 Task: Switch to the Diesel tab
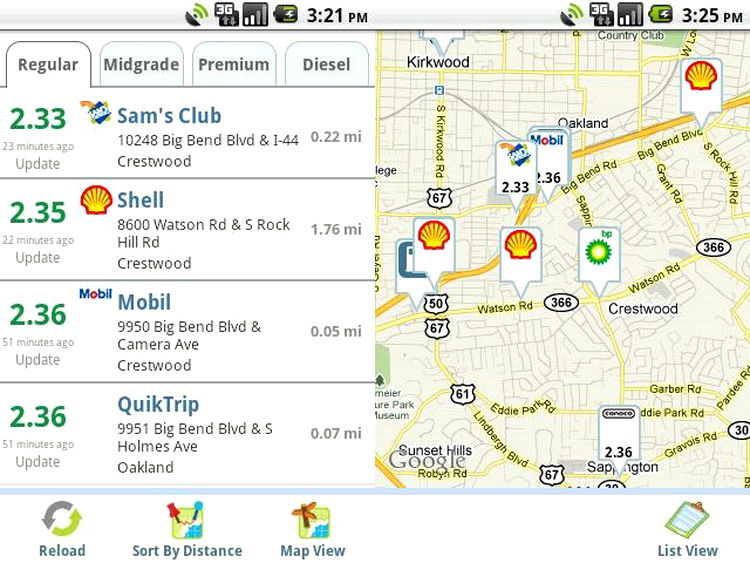click(326, 65)
